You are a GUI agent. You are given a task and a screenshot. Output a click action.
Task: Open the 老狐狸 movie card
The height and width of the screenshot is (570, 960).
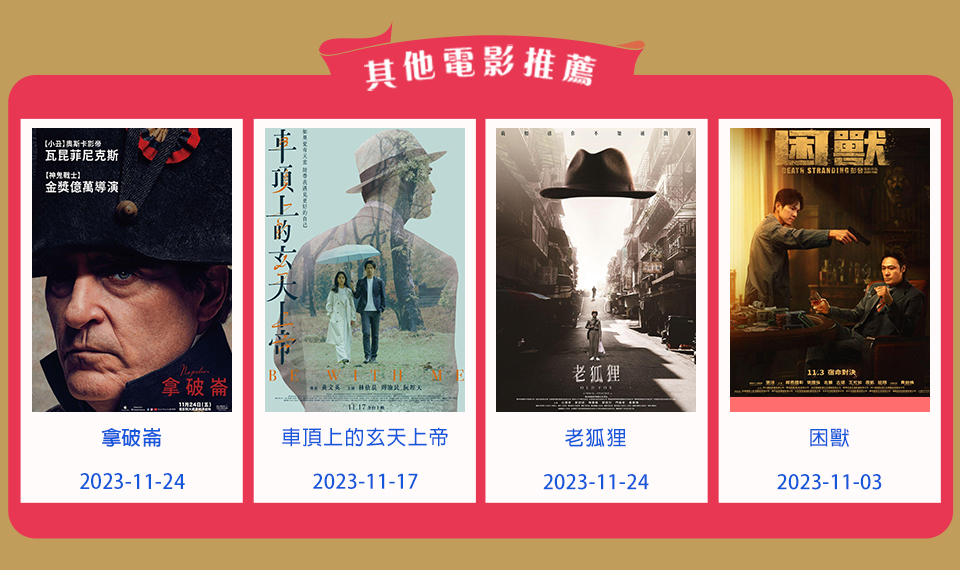(596, 270)
